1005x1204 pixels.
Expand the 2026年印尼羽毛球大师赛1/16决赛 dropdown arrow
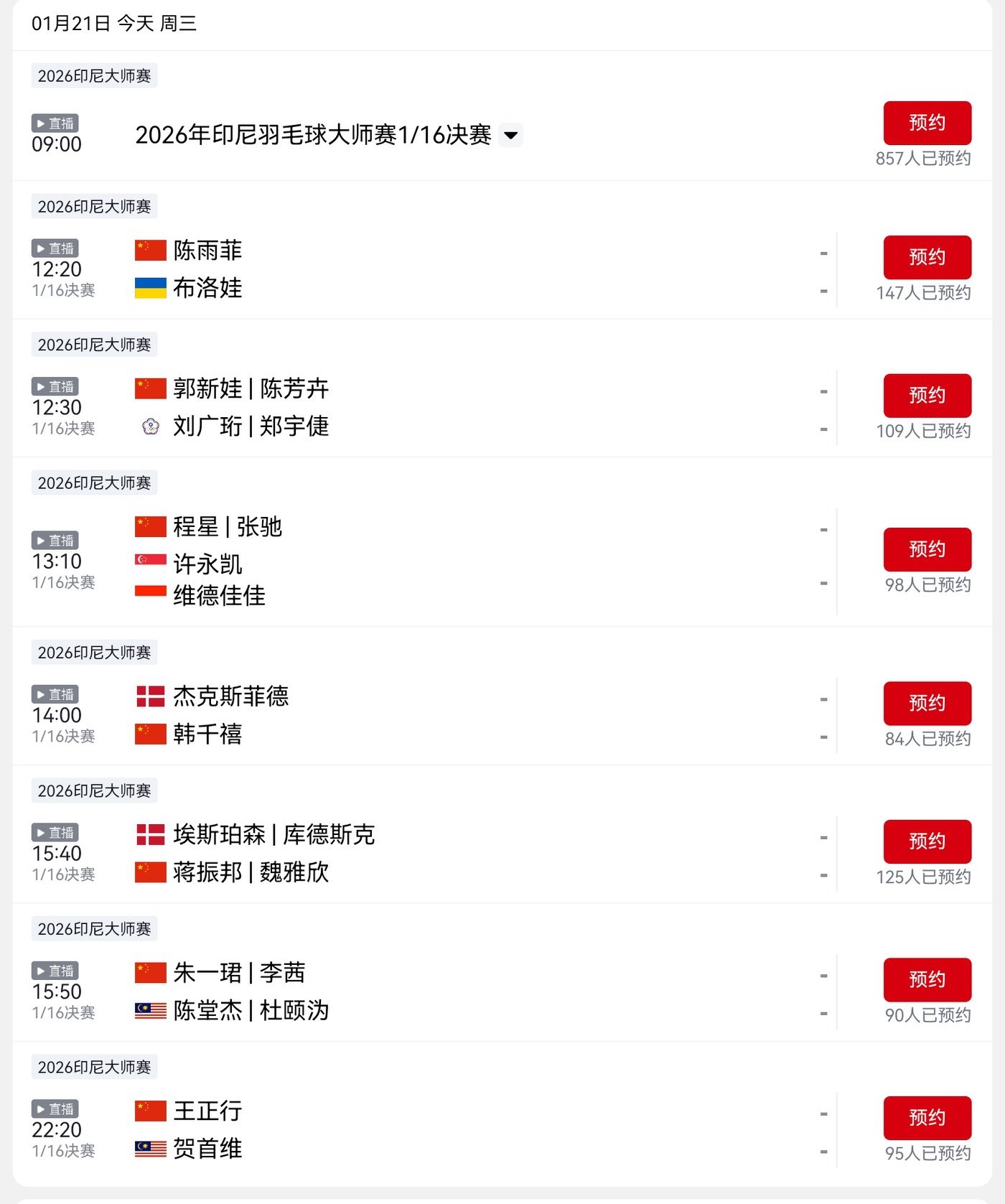(x=510, y=135)
